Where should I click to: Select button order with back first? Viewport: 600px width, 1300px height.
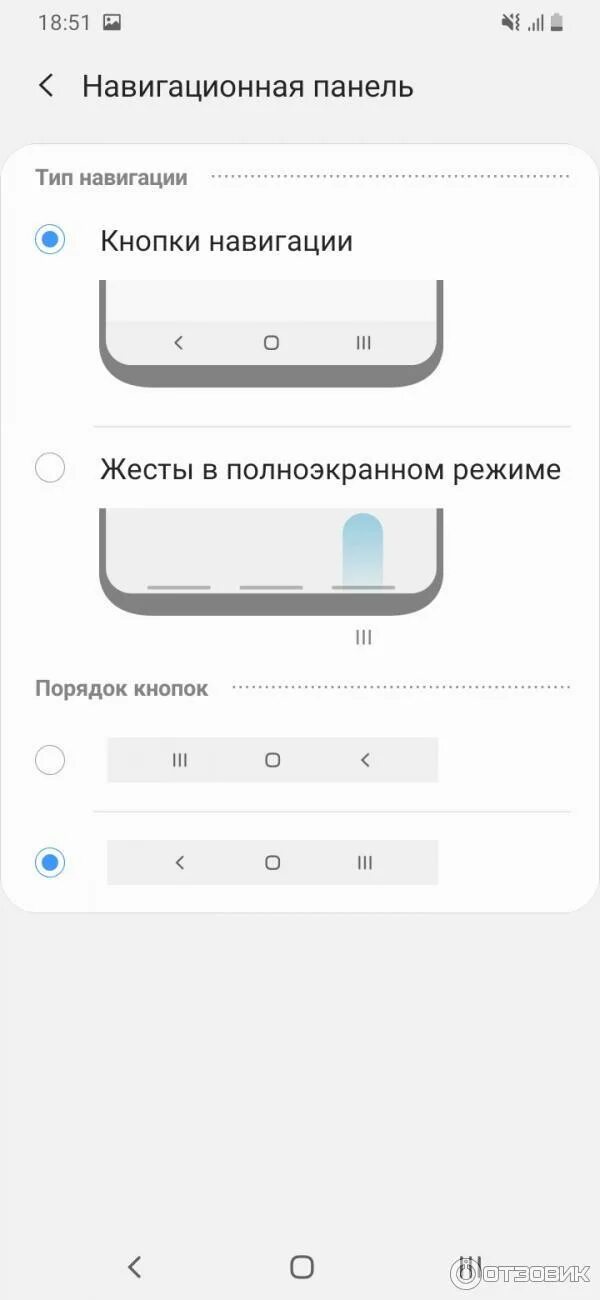(50, 862)
